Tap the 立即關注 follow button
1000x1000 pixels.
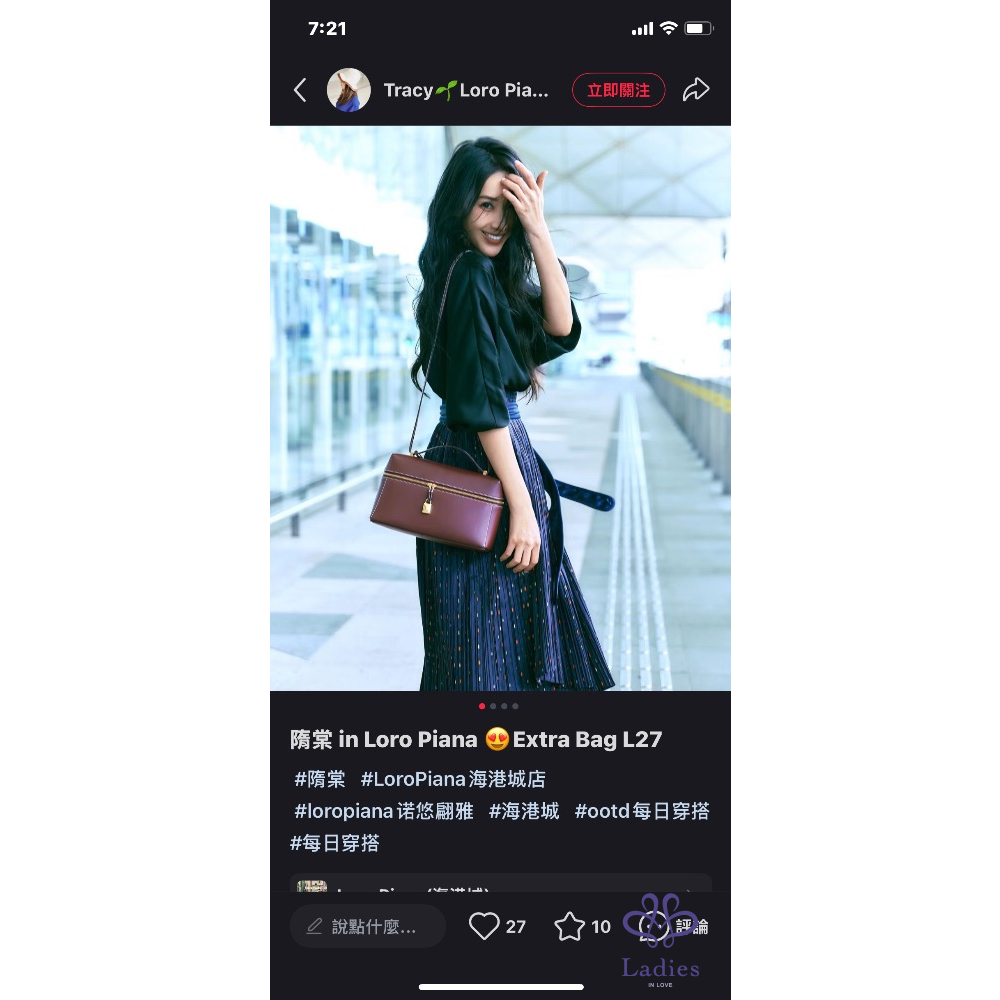pos(618,90)
